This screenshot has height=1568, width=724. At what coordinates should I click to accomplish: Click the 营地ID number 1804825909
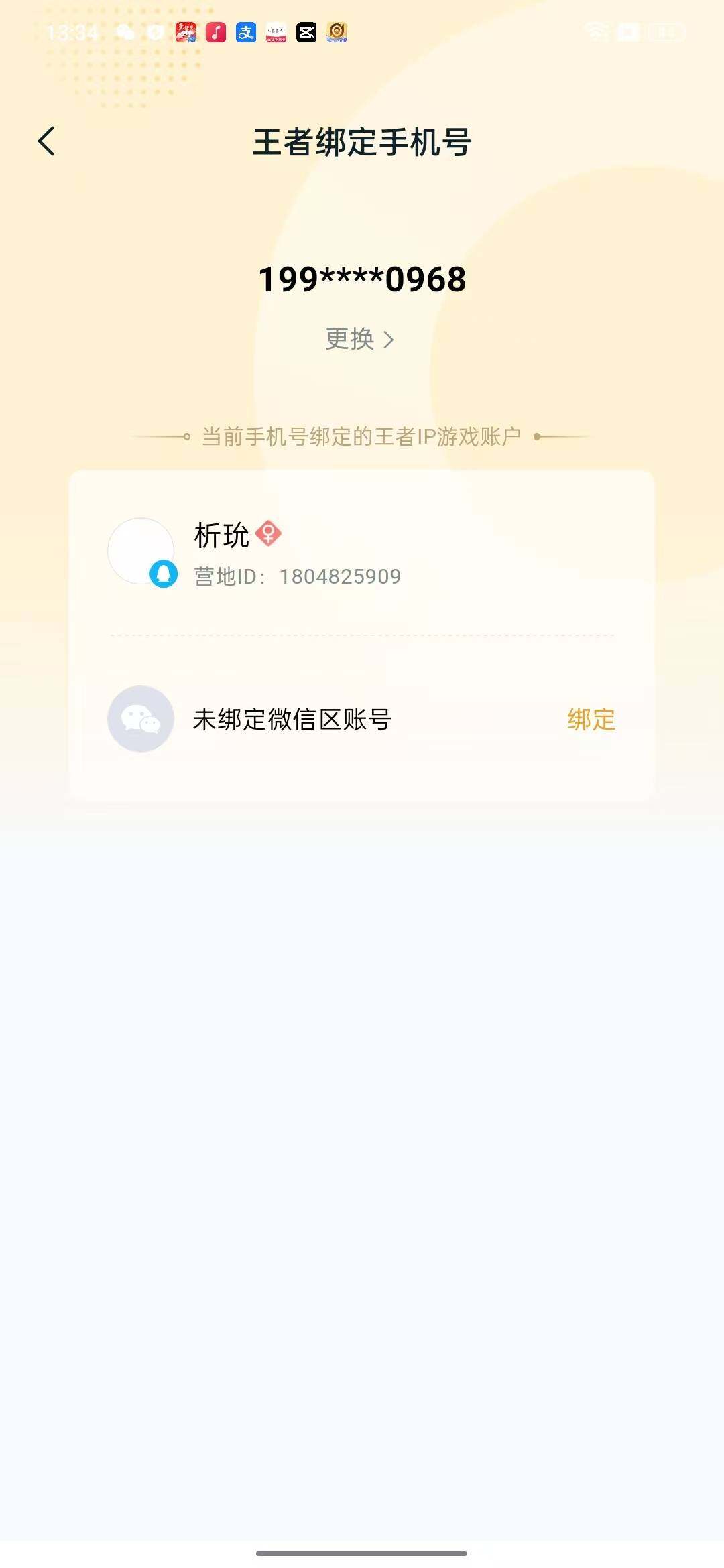339,575
